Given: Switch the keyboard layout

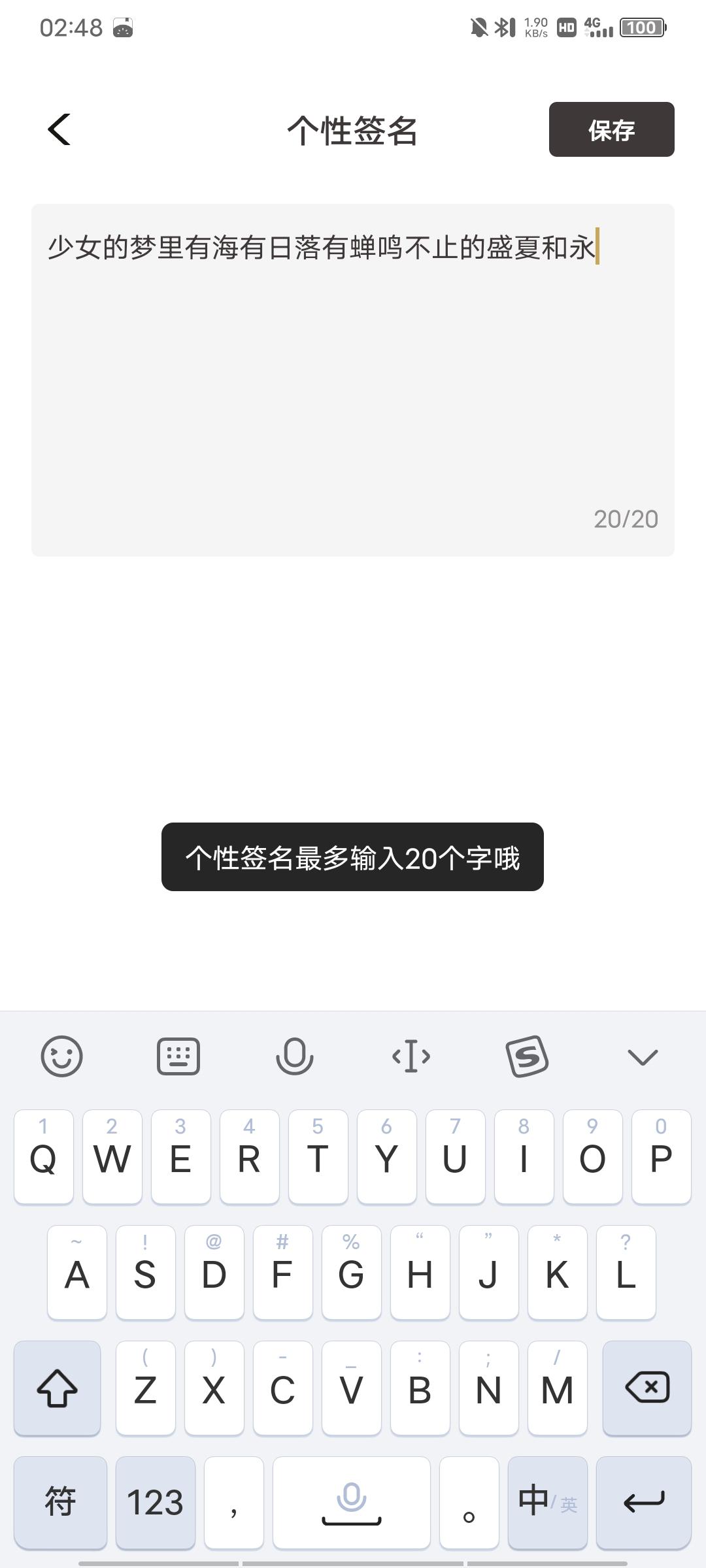Looking at the screenshot, I should [x=178, y=1056].
